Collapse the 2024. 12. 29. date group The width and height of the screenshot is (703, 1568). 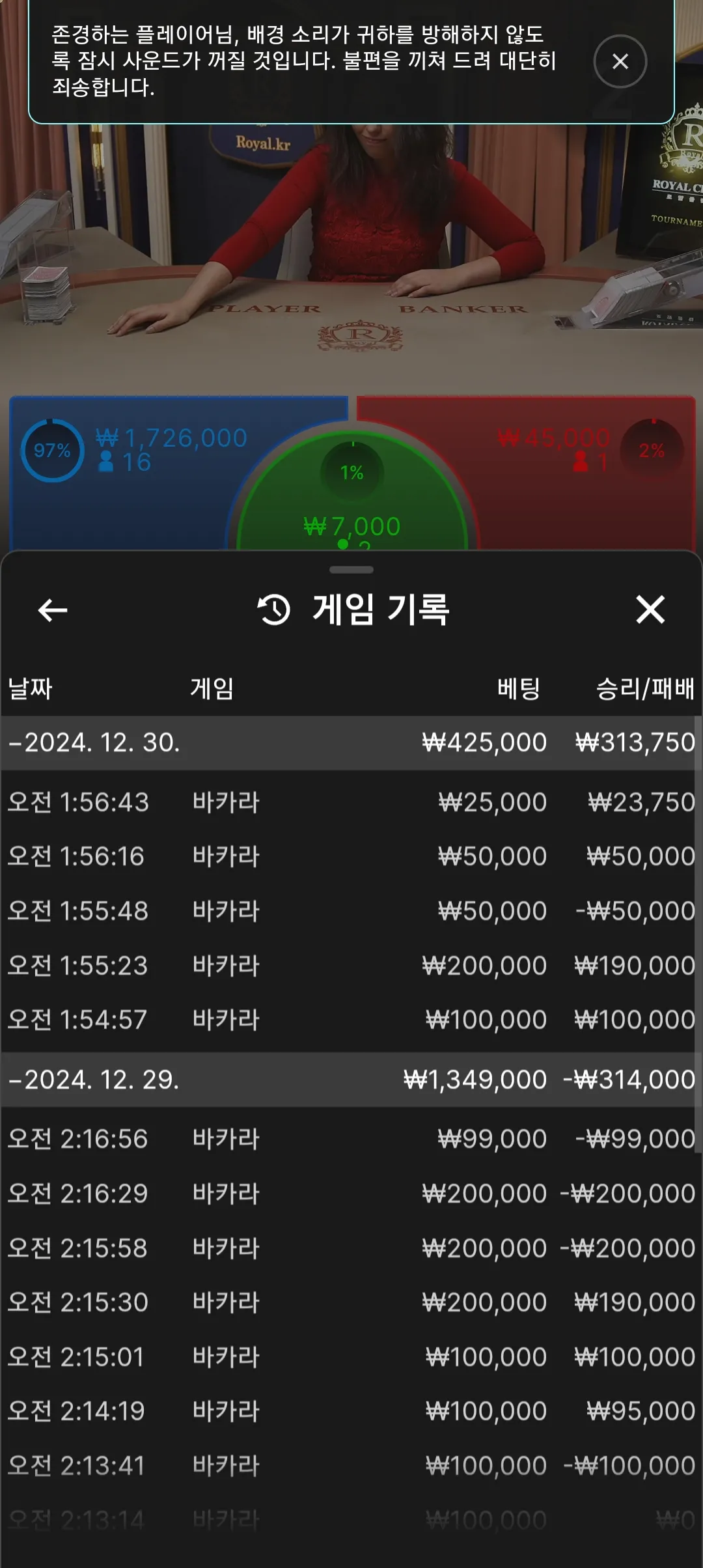point(94,1080)
